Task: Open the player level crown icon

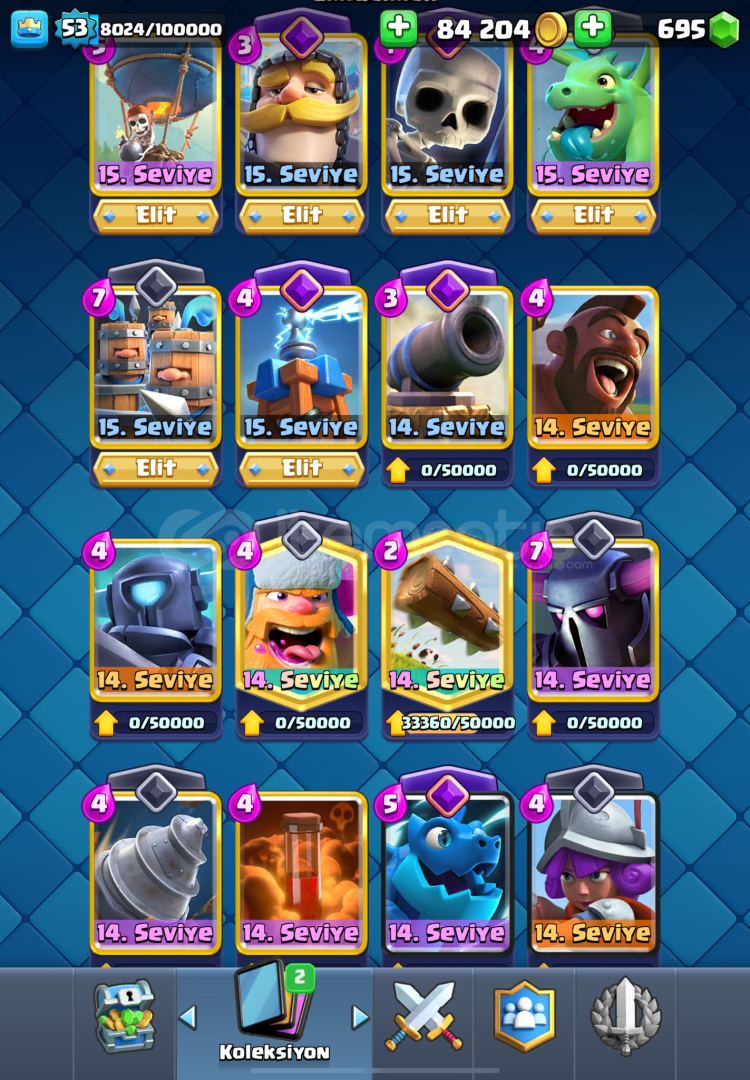Action: 30,29
